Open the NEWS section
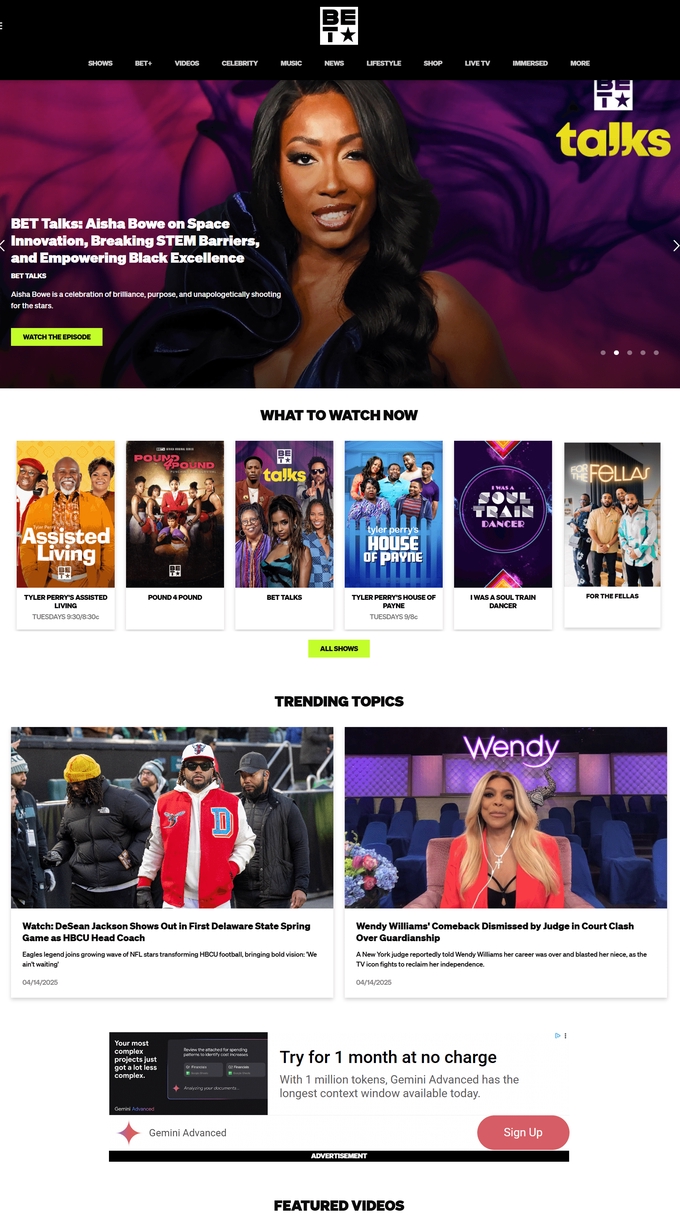 (x=334, y=63)
